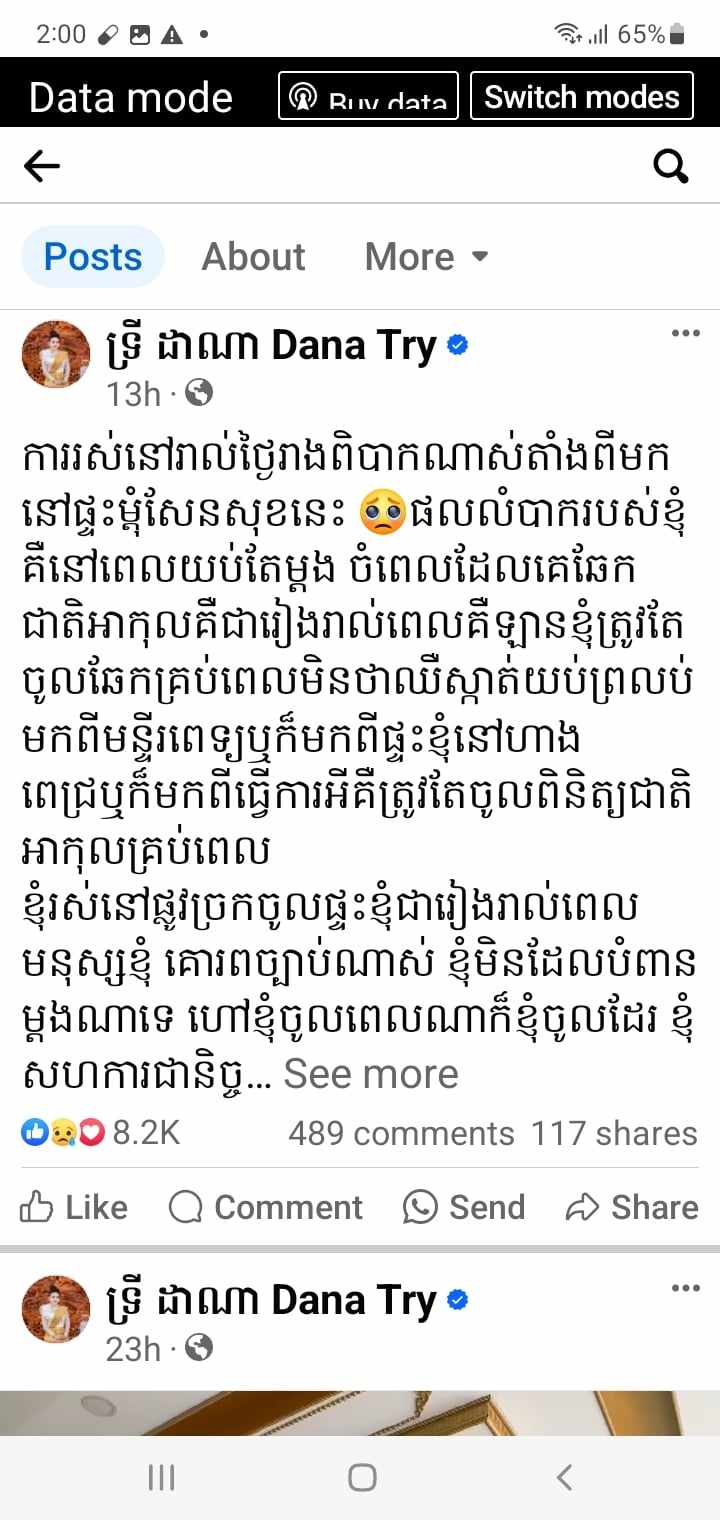
Task: Open overflow menu on the 23h post
Action: pyautogui.click(x=685, y=1288)
